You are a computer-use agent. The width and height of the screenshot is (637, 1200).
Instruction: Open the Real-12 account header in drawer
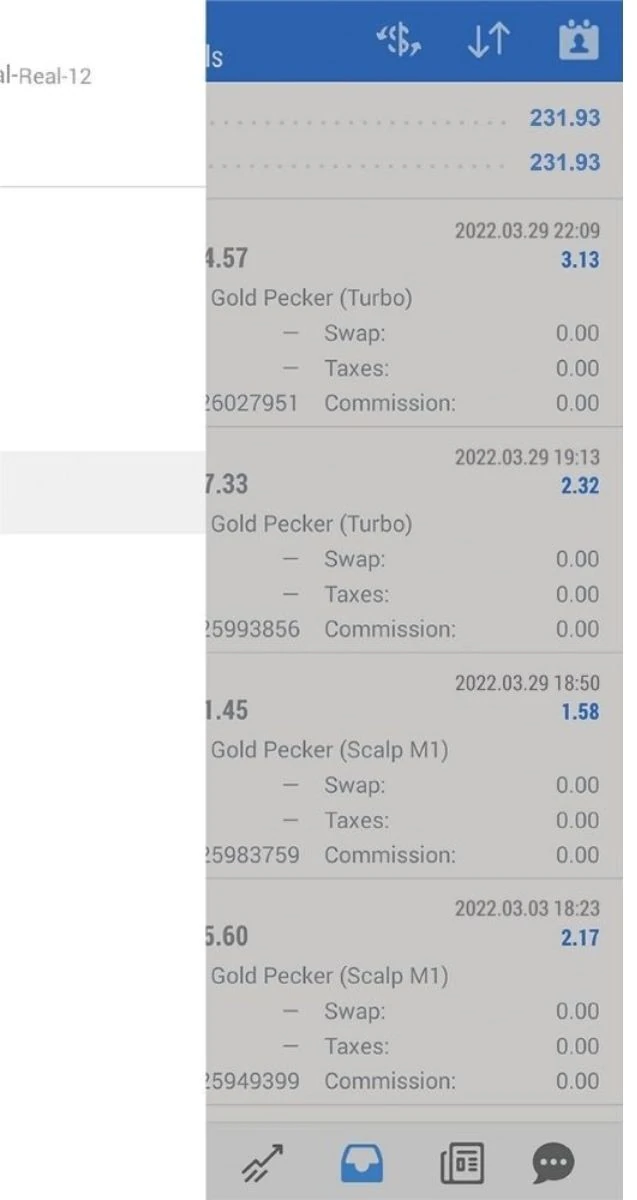point(103,93)
